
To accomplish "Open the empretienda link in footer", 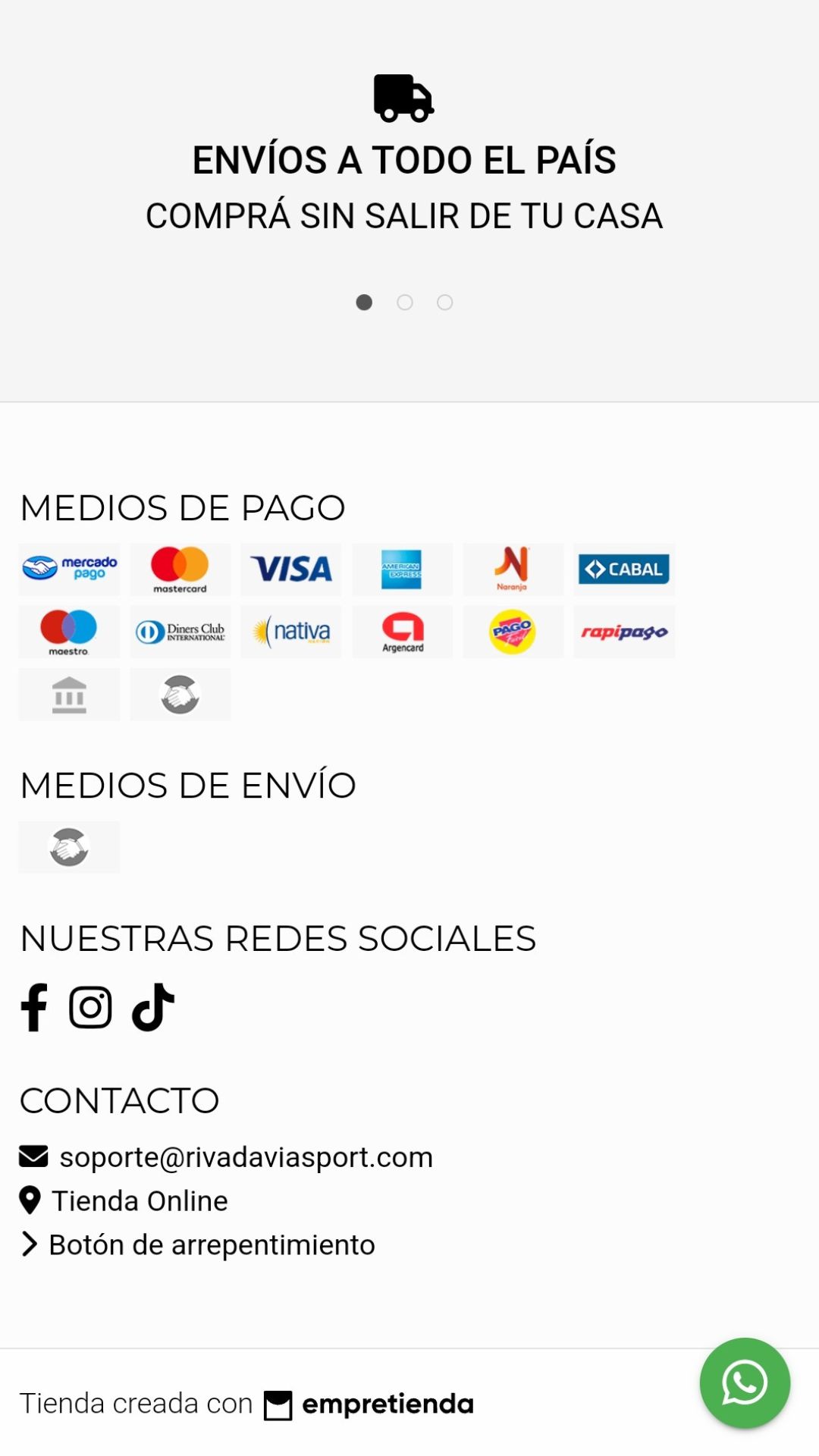I will pyautogui.click(x=369, y=1404).
